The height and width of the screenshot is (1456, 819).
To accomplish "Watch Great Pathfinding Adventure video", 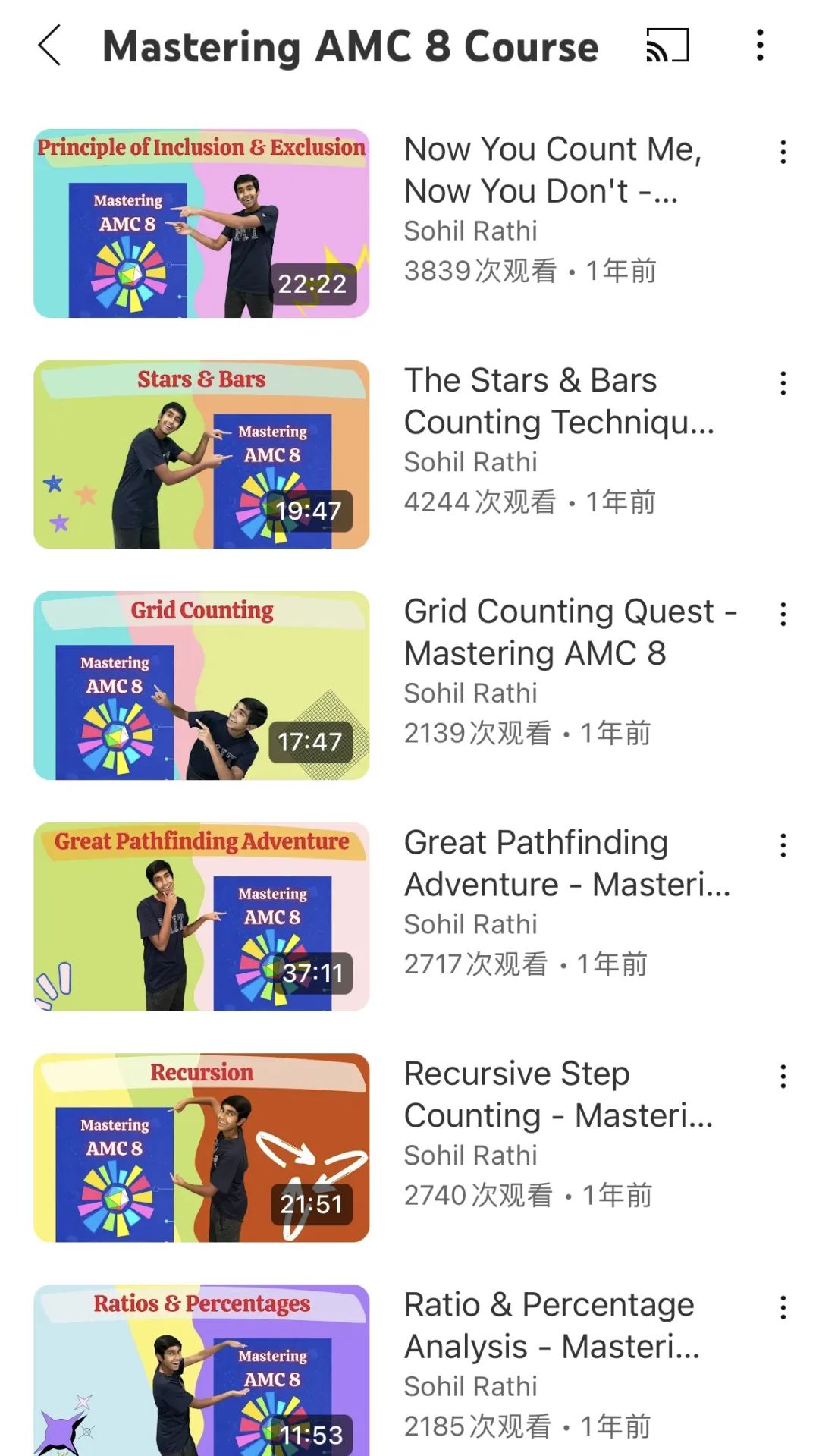I will [x=201, y=917].
